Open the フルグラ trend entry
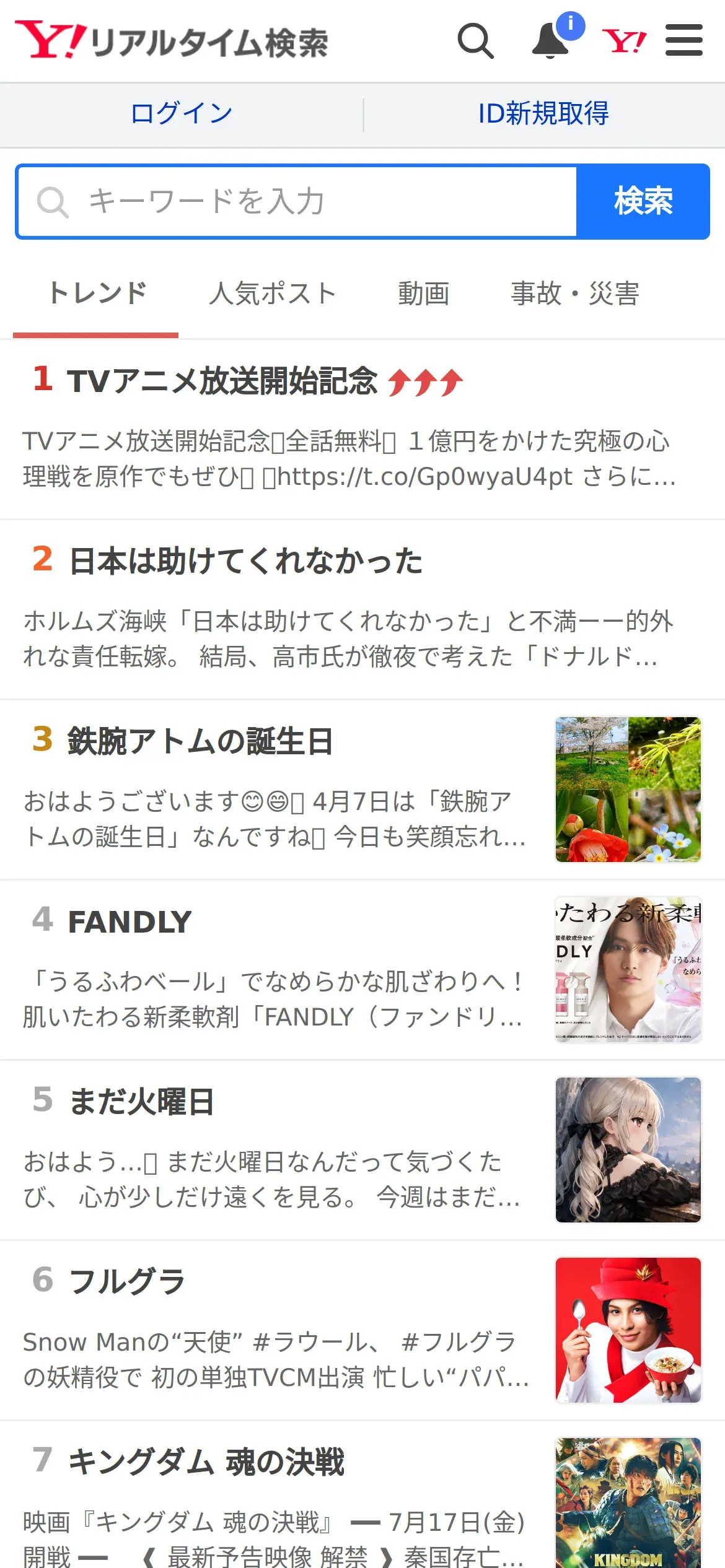This screenshot has height=1568, width=725. point(362,1330)
